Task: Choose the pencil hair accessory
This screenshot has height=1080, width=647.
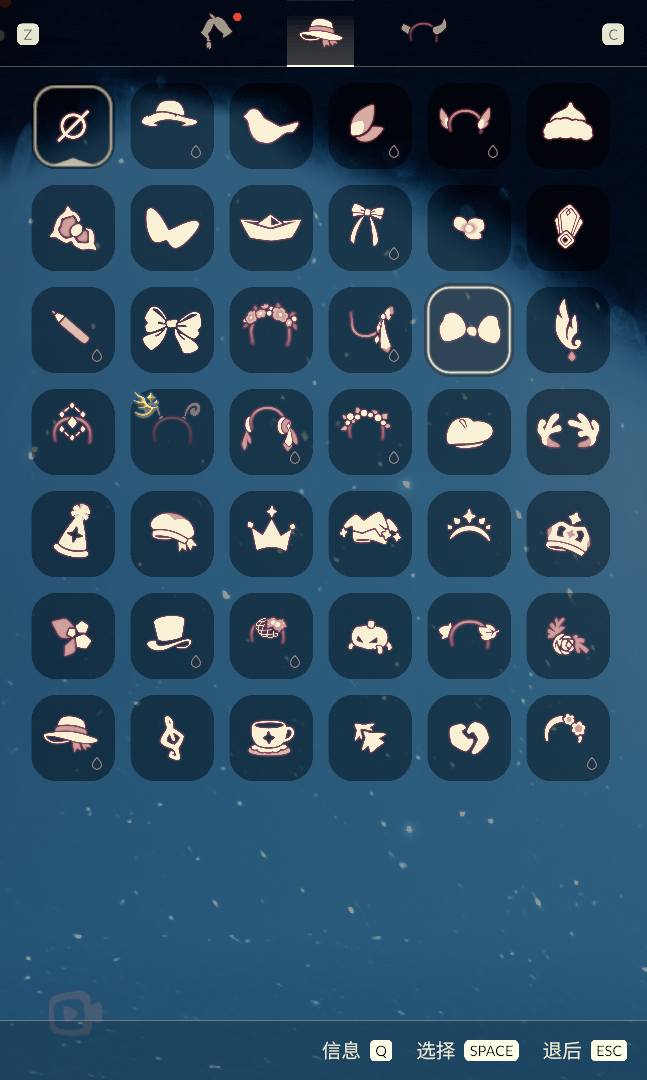Action: (73, 330)
